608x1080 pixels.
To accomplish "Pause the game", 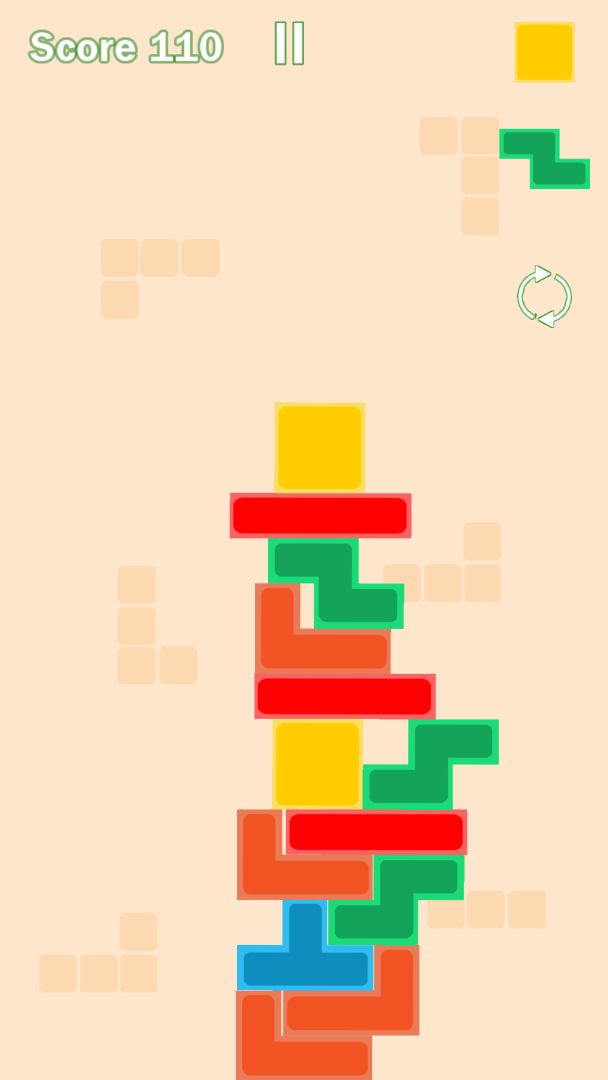I will click(289, 44).
